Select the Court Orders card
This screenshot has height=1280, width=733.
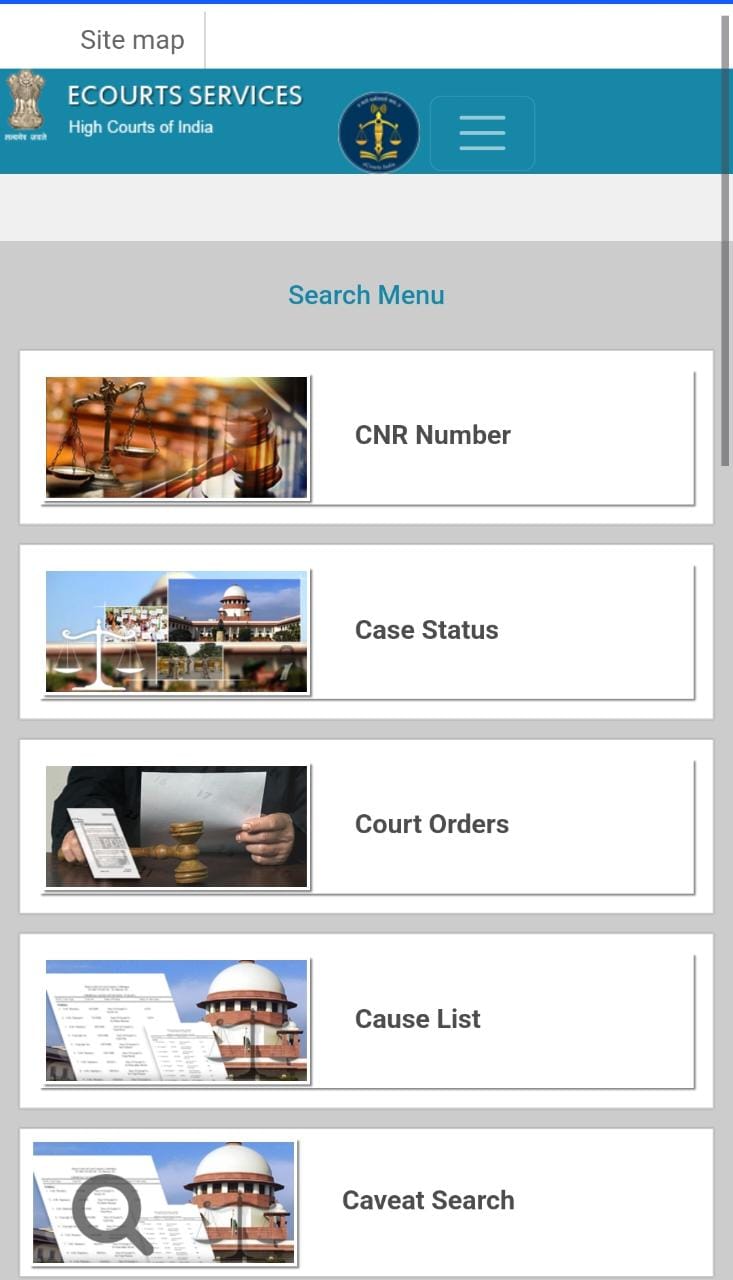pyautogui.click(x=431, y=824)
